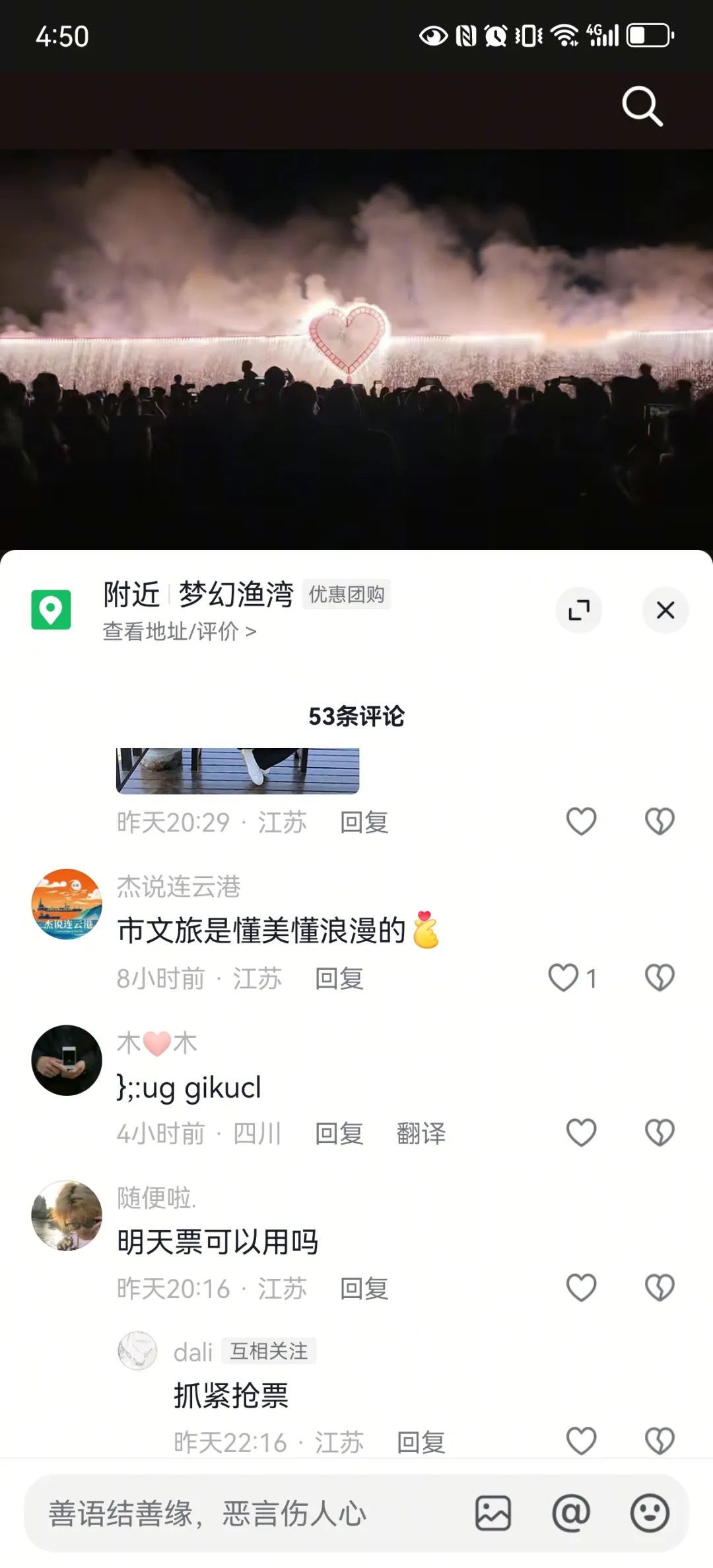The width and height of the screenshot is (713, 1568).
Task: Dislike 随便啦's comment
Action: pyautogui.click(x=659, y=1287)
